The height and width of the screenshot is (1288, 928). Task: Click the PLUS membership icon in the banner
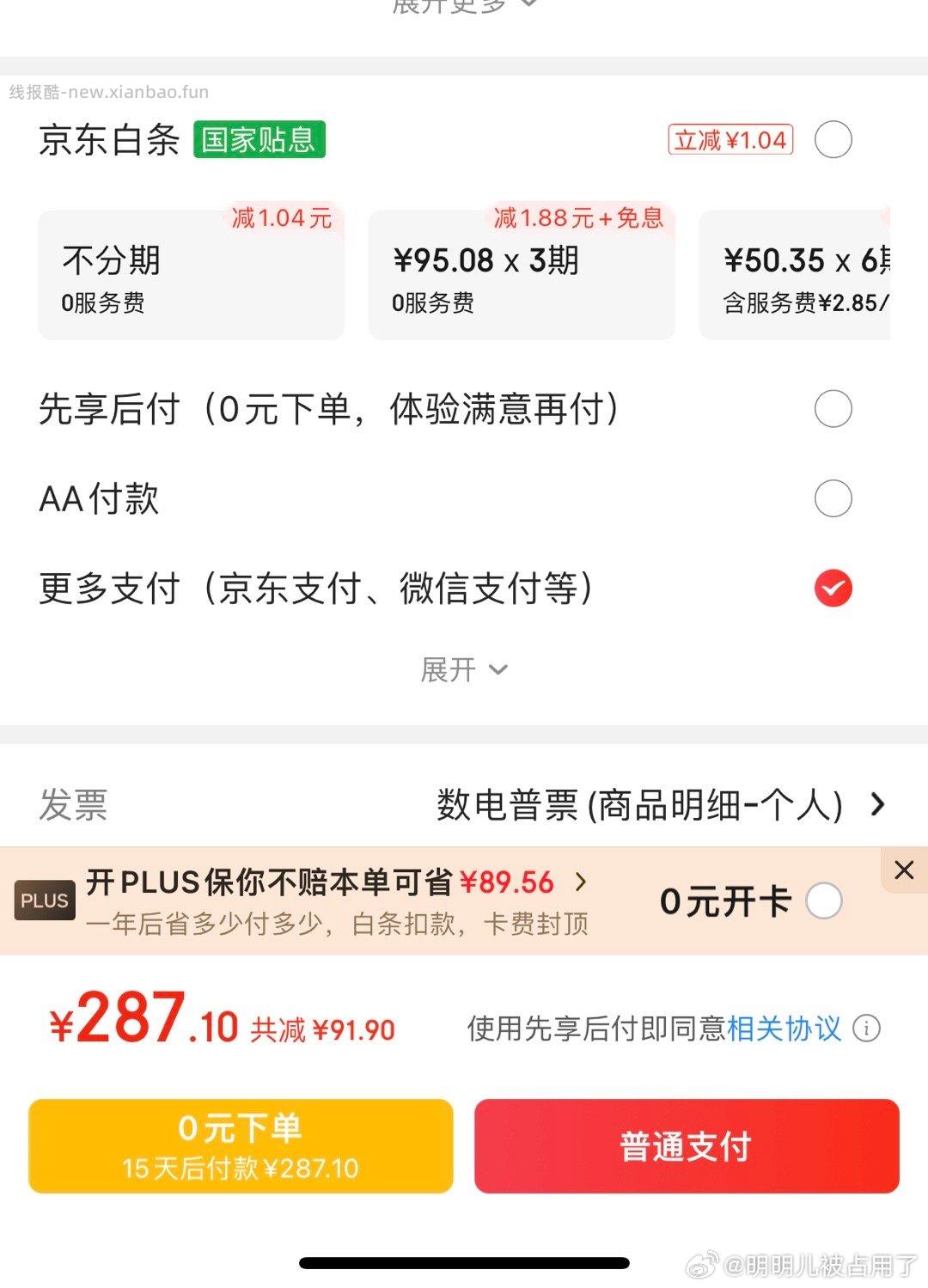(45, 900)
